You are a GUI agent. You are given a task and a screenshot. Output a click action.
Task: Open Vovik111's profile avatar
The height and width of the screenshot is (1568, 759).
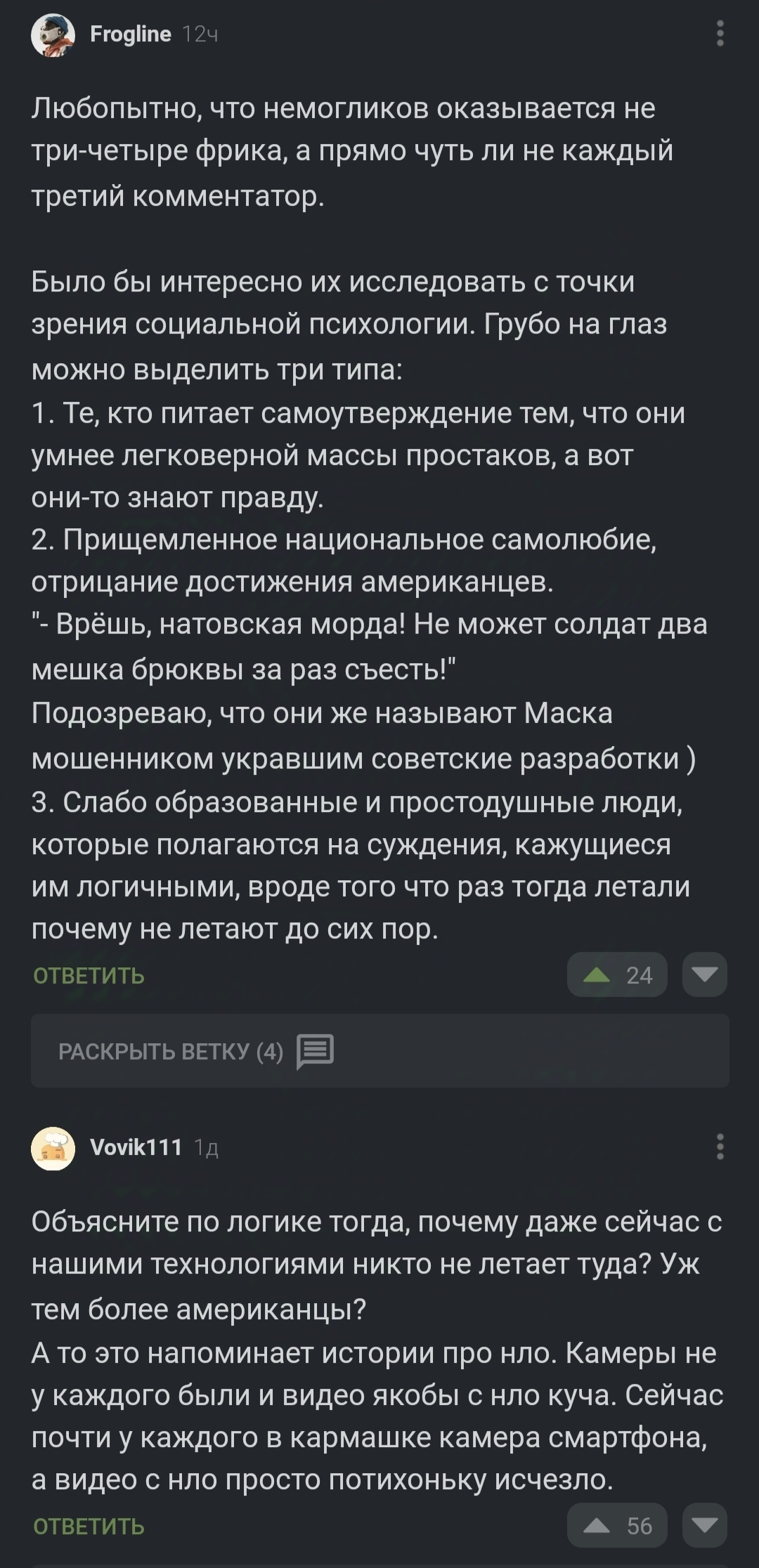click(x=53, y=1148)
